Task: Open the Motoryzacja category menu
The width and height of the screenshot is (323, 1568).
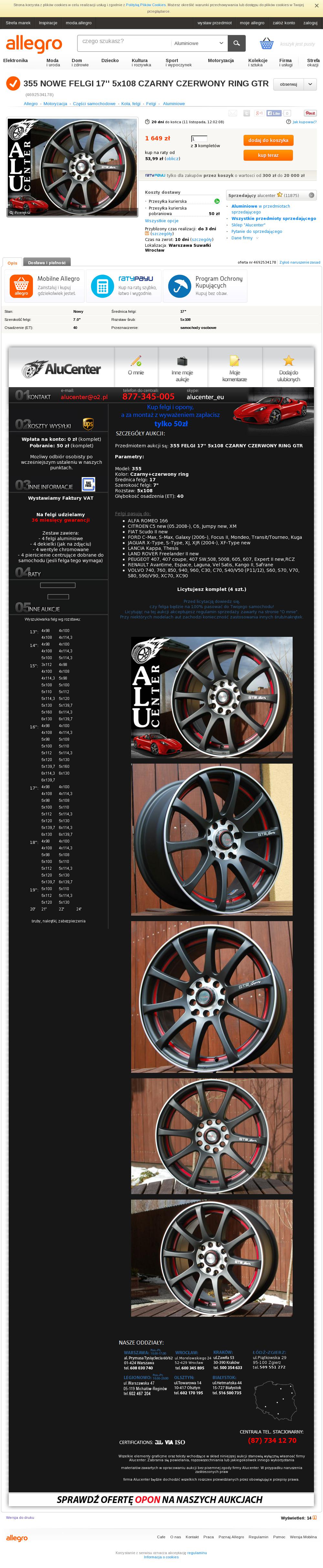Action: pos(220,60)
